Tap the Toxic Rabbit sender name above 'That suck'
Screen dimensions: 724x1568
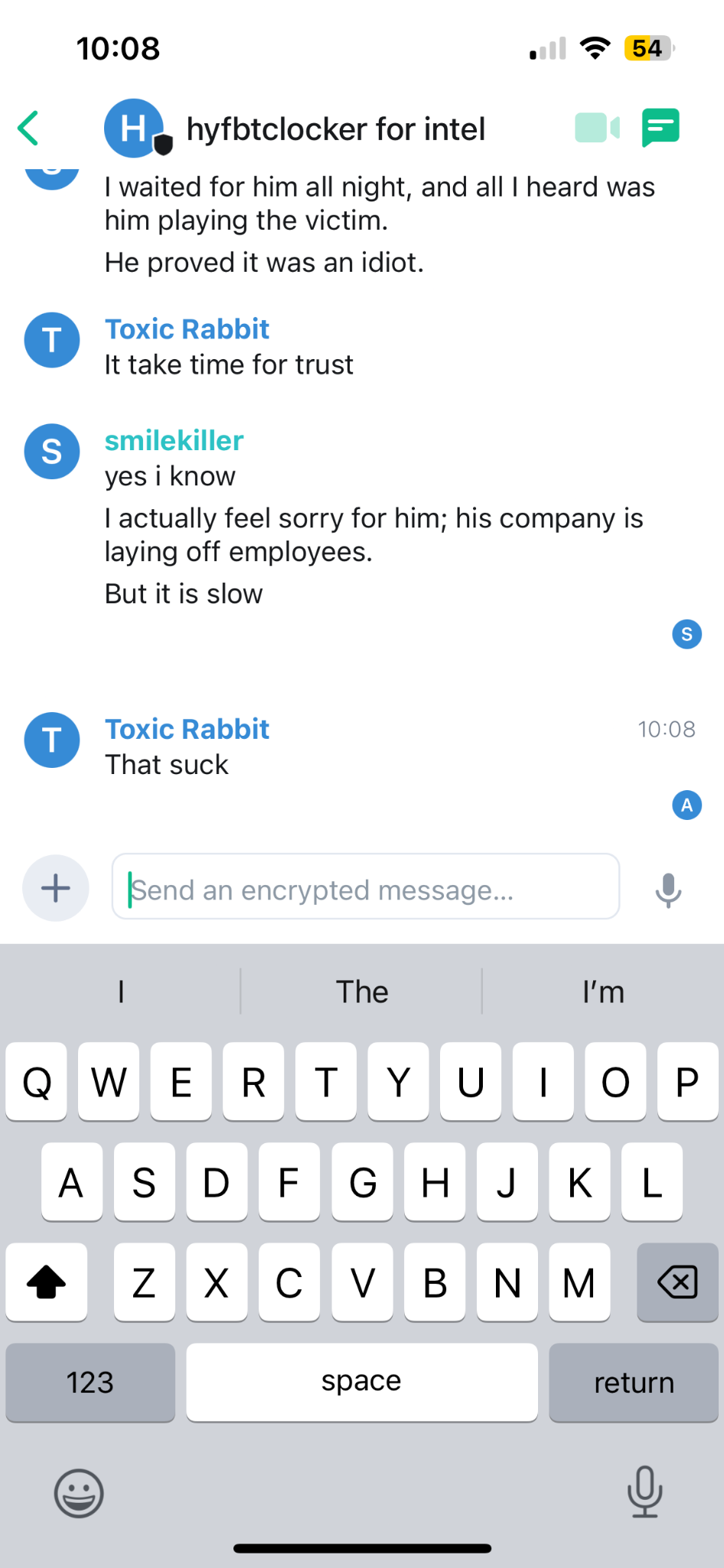[x=187, y=730]
